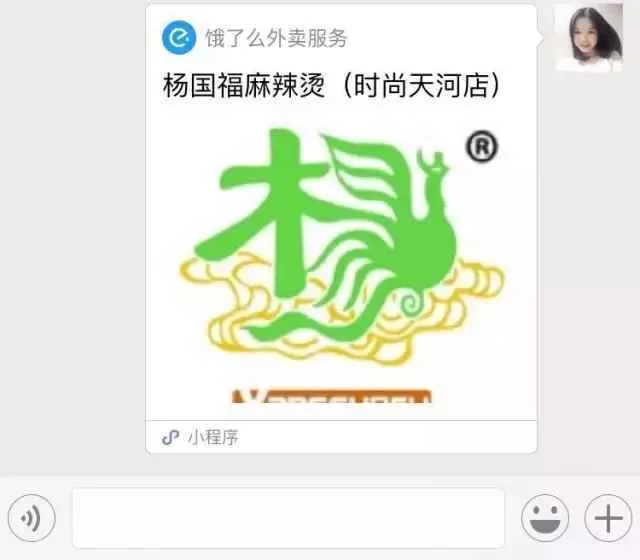
Task: Focus the message text field
Action: click(x=288, y=518)
